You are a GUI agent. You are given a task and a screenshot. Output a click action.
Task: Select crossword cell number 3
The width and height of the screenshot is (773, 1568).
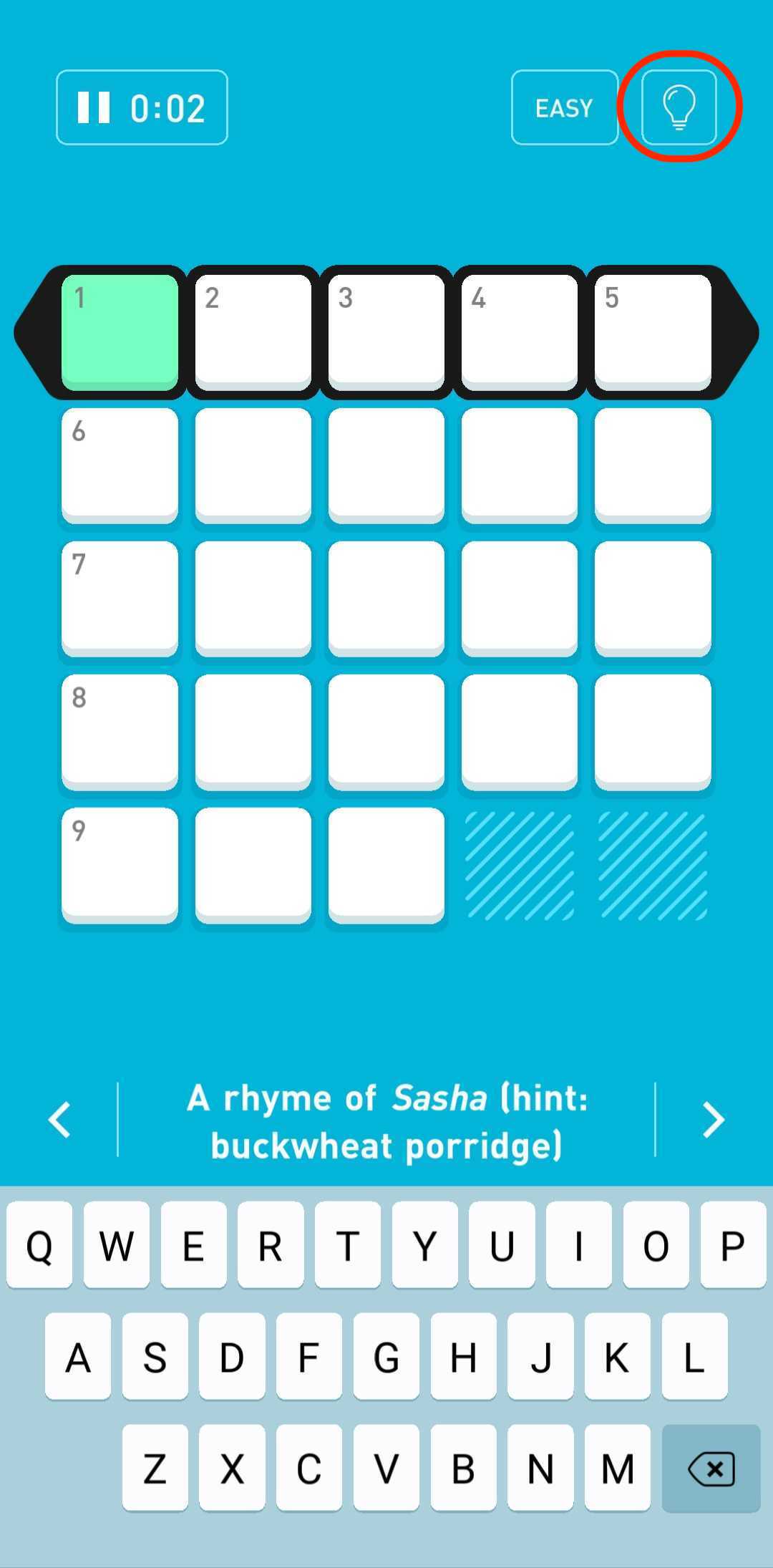[x=386, y=332]
